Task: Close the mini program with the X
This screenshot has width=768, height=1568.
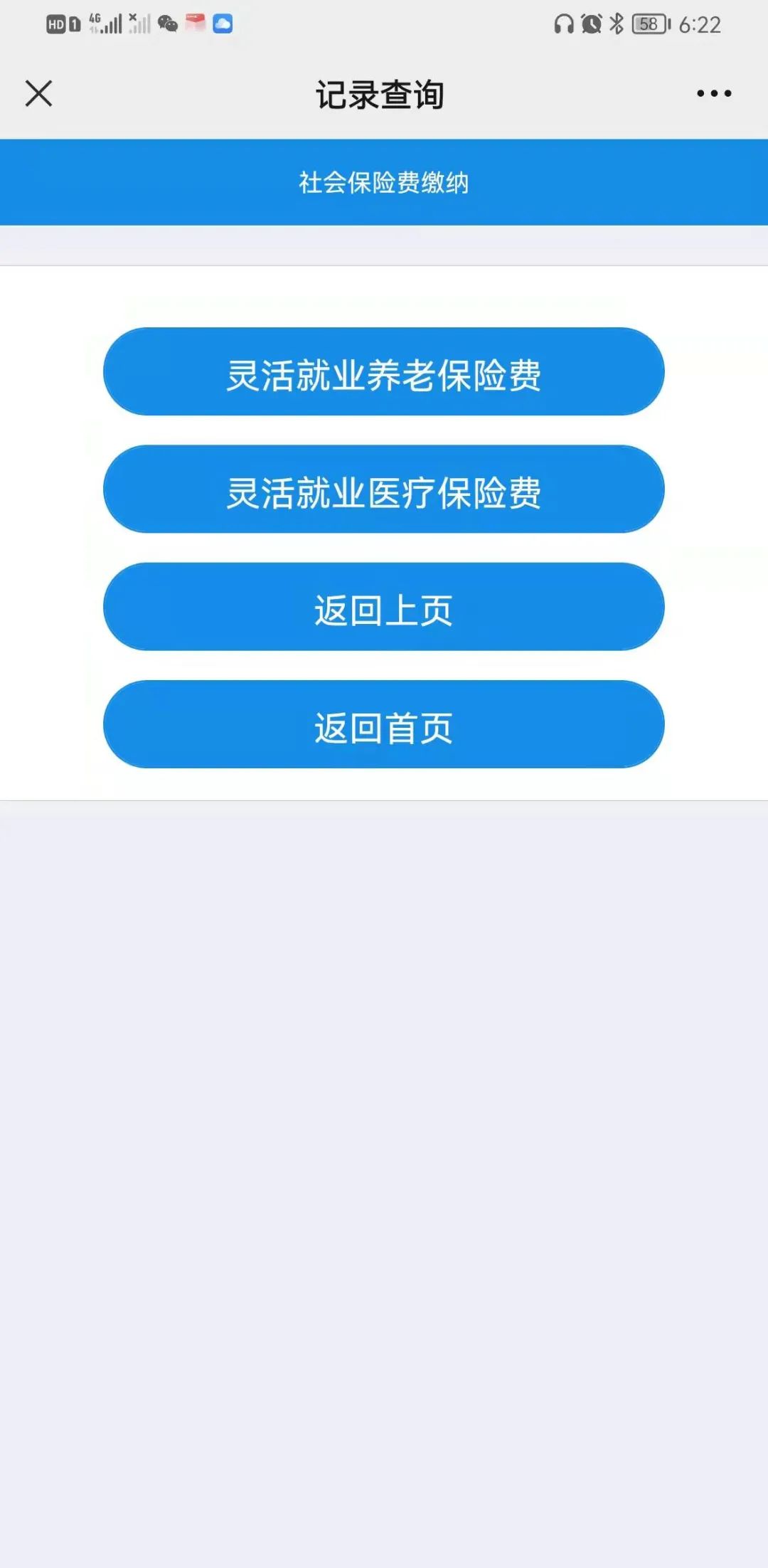Action: pos(38,92)
